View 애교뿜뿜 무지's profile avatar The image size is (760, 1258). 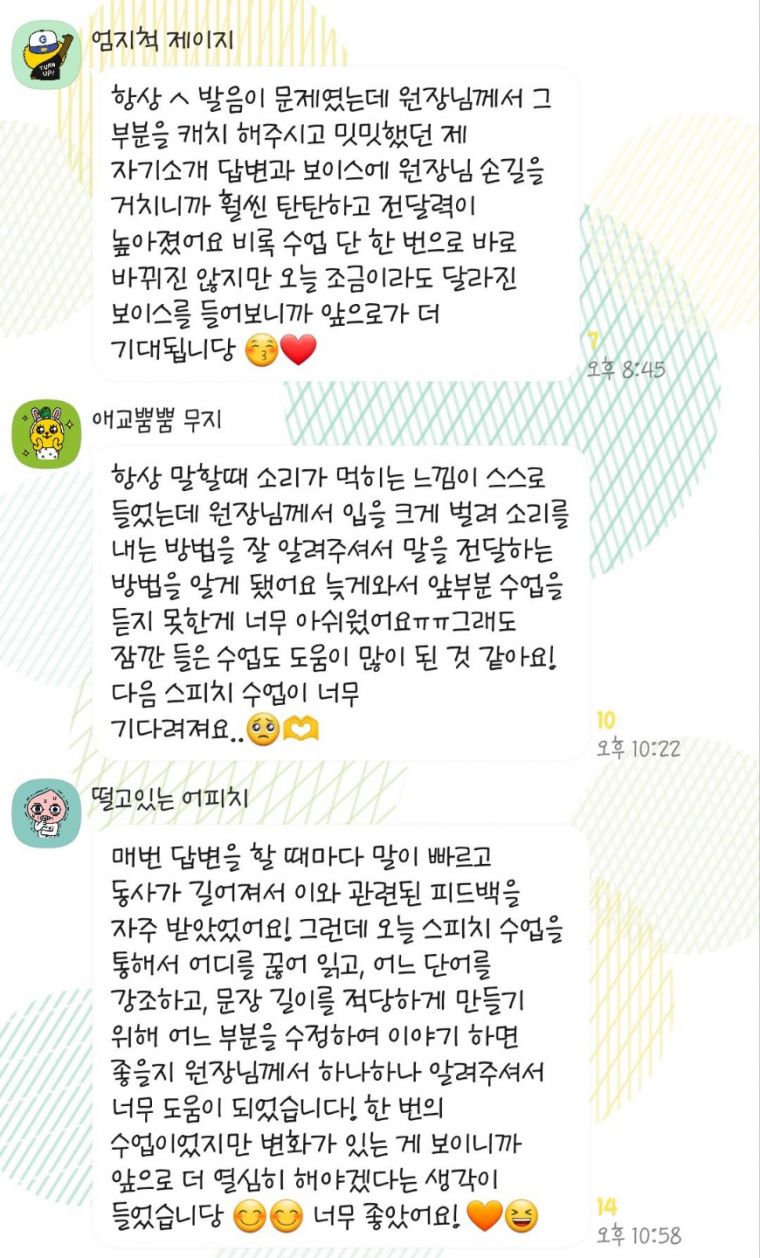pos(45,434)
